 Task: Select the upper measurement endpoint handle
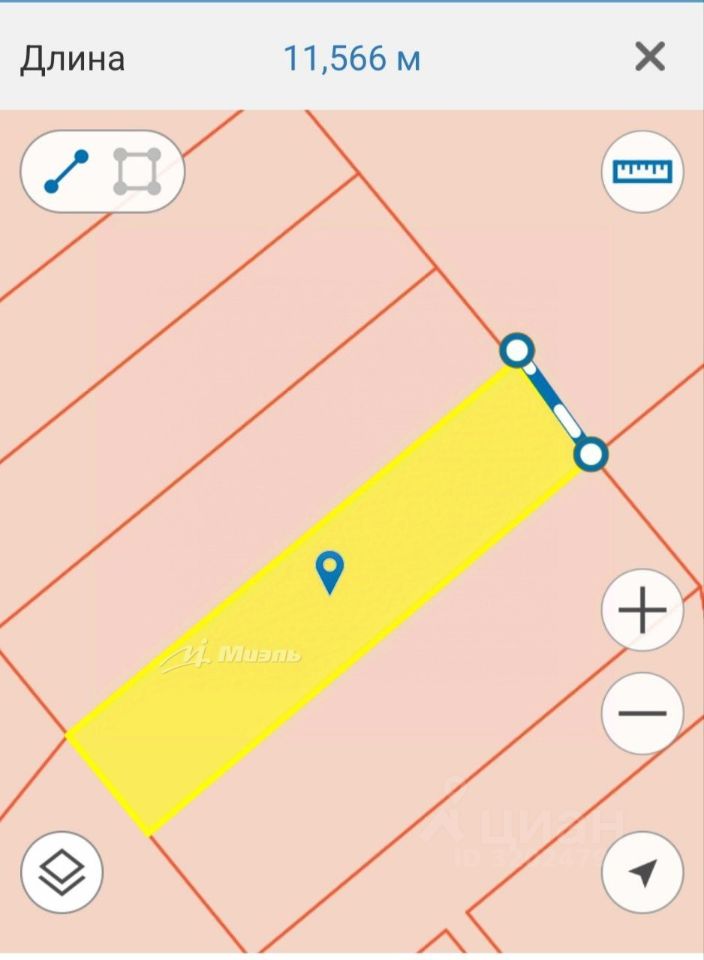[x=516, y=350]
